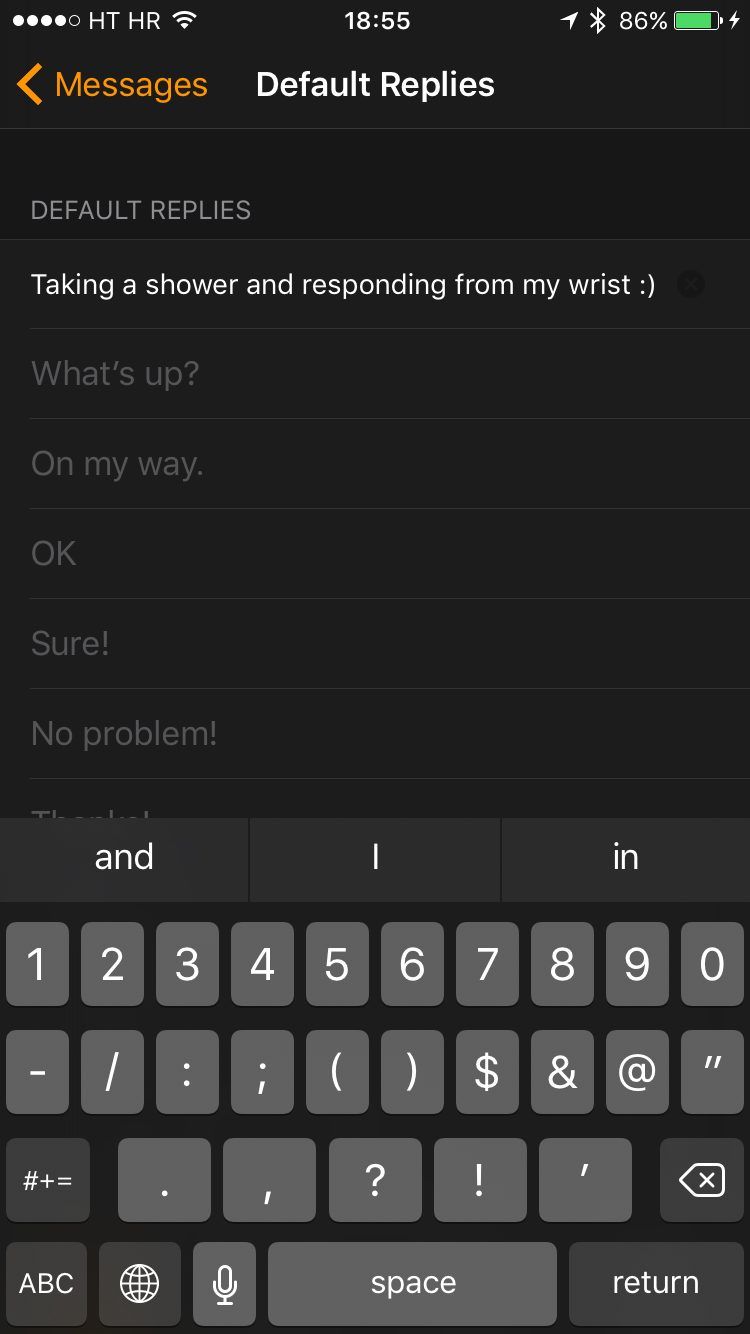Type a question mark
The height and width of the screenshot is (1334, 750).
click(375, 1180)
